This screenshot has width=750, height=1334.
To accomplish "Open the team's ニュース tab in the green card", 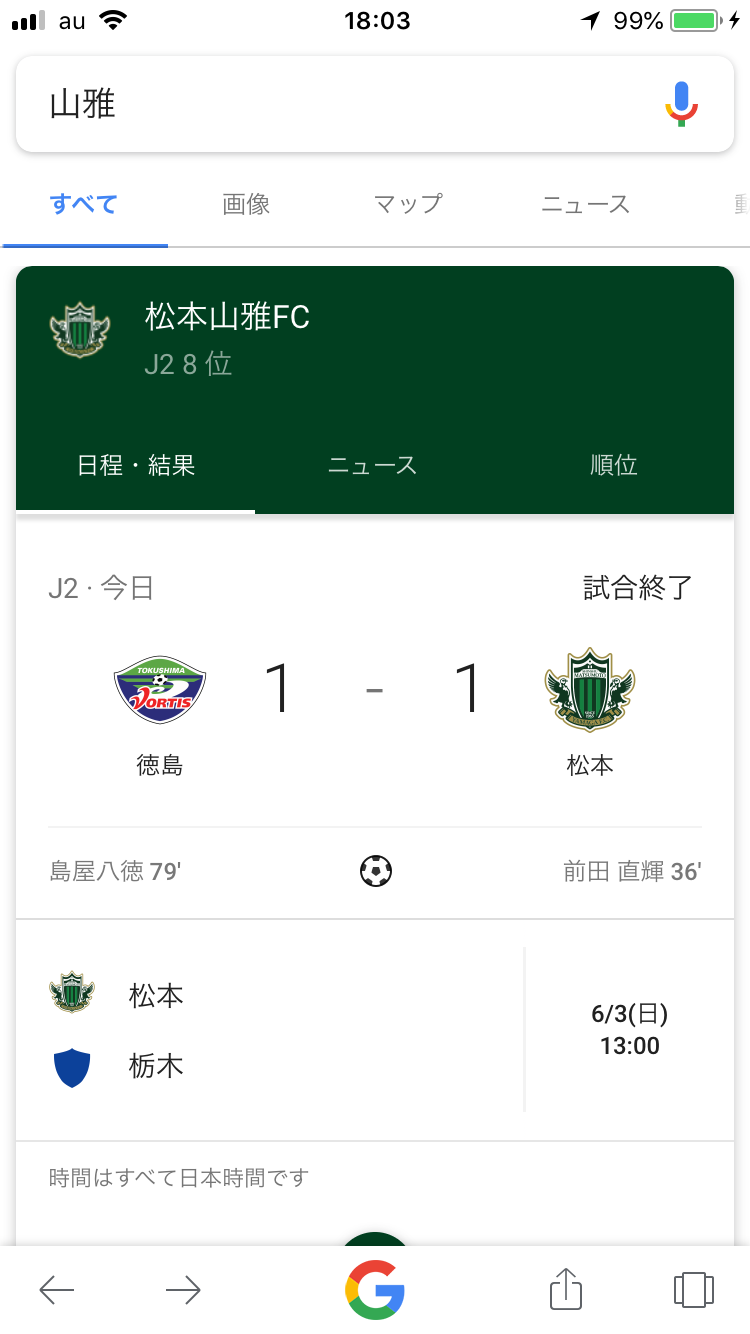I will tap(373, 465).
